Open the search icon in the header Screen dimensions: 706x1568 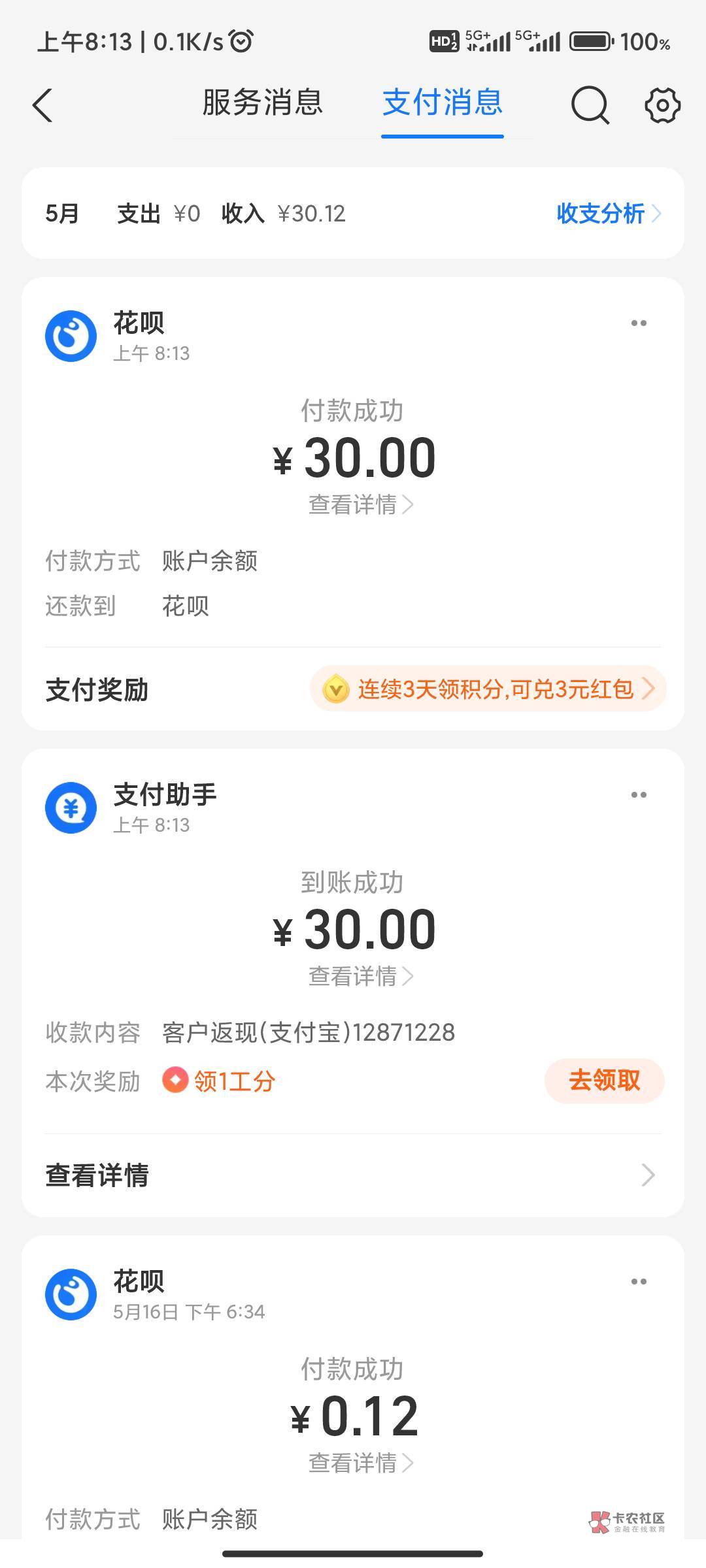click(590, 105)
